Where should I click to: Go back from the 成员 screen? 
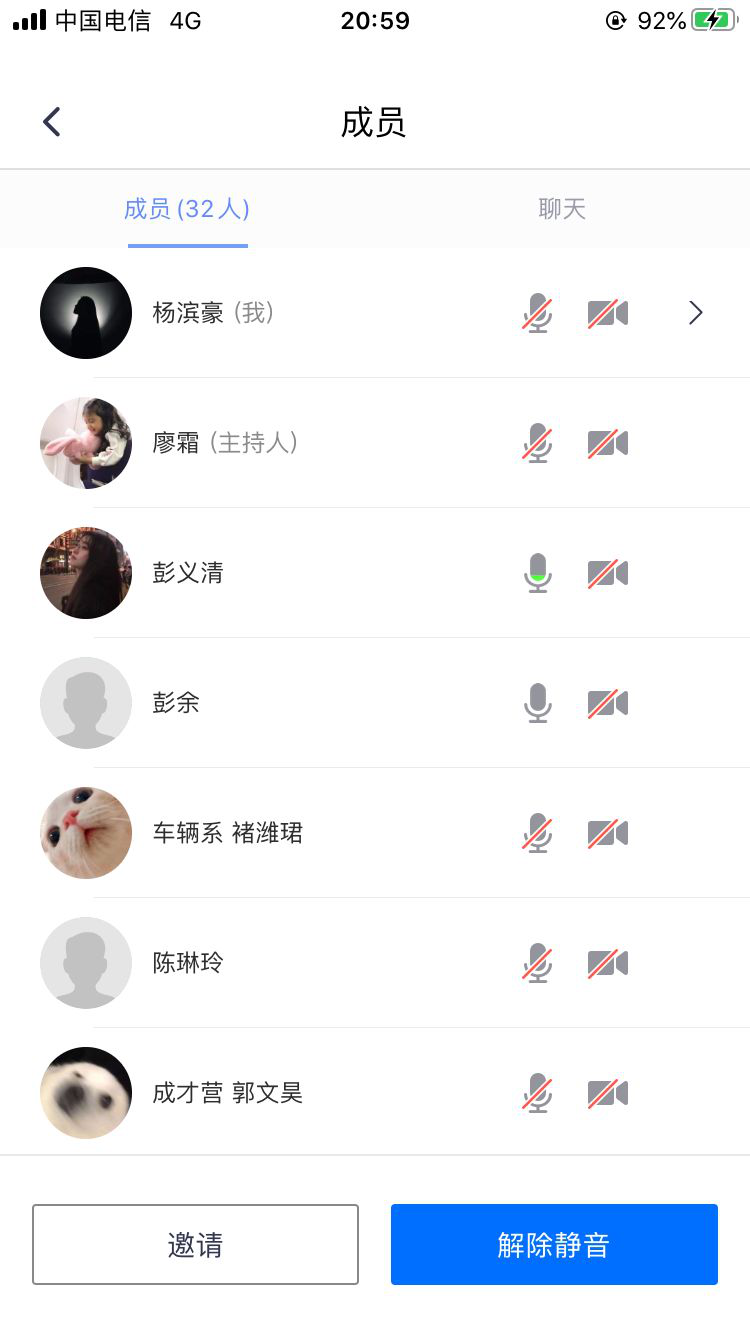52,122
